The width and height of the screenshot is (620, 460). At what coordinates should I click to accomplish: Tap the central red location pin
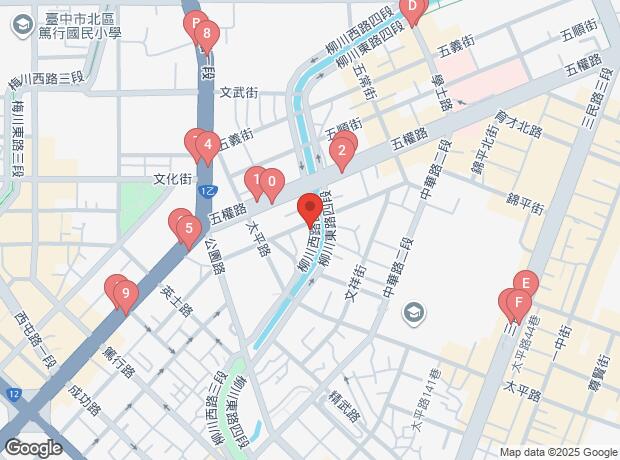pos(310,209)
